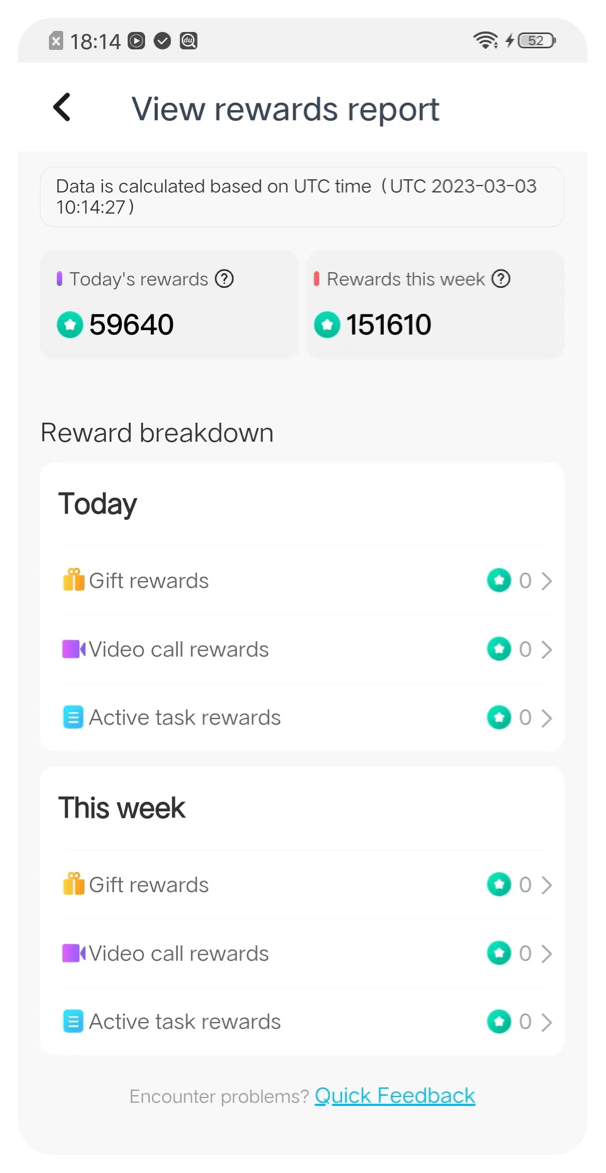The height and width of the screenshot is (1173, 606).
Task: View Gift rewards for This week
Action: pyautogui.click(x=302, y=885)
